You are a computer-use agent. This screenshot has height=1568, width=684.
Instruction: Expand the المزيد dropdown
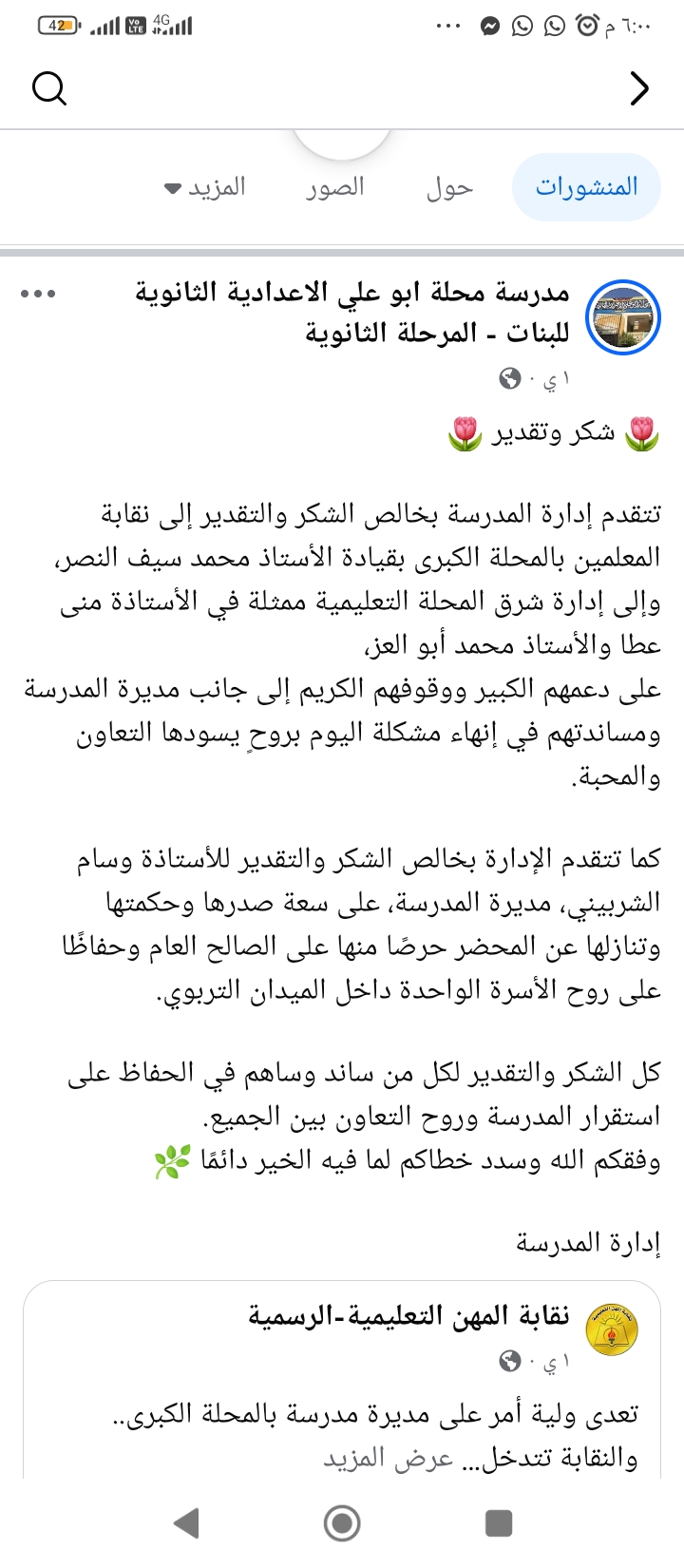(205, 187)
